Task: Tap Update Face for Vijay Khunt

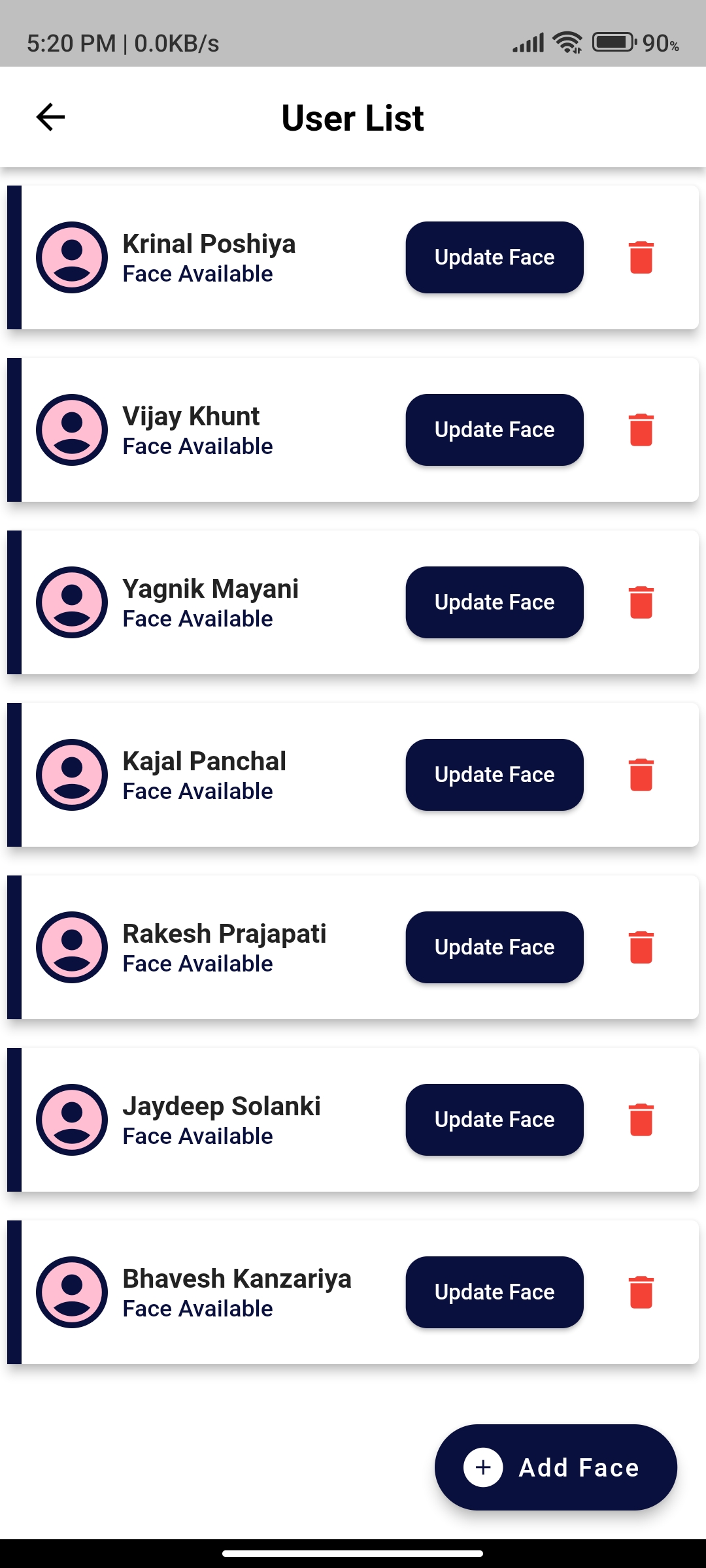Action: point(494,430)
